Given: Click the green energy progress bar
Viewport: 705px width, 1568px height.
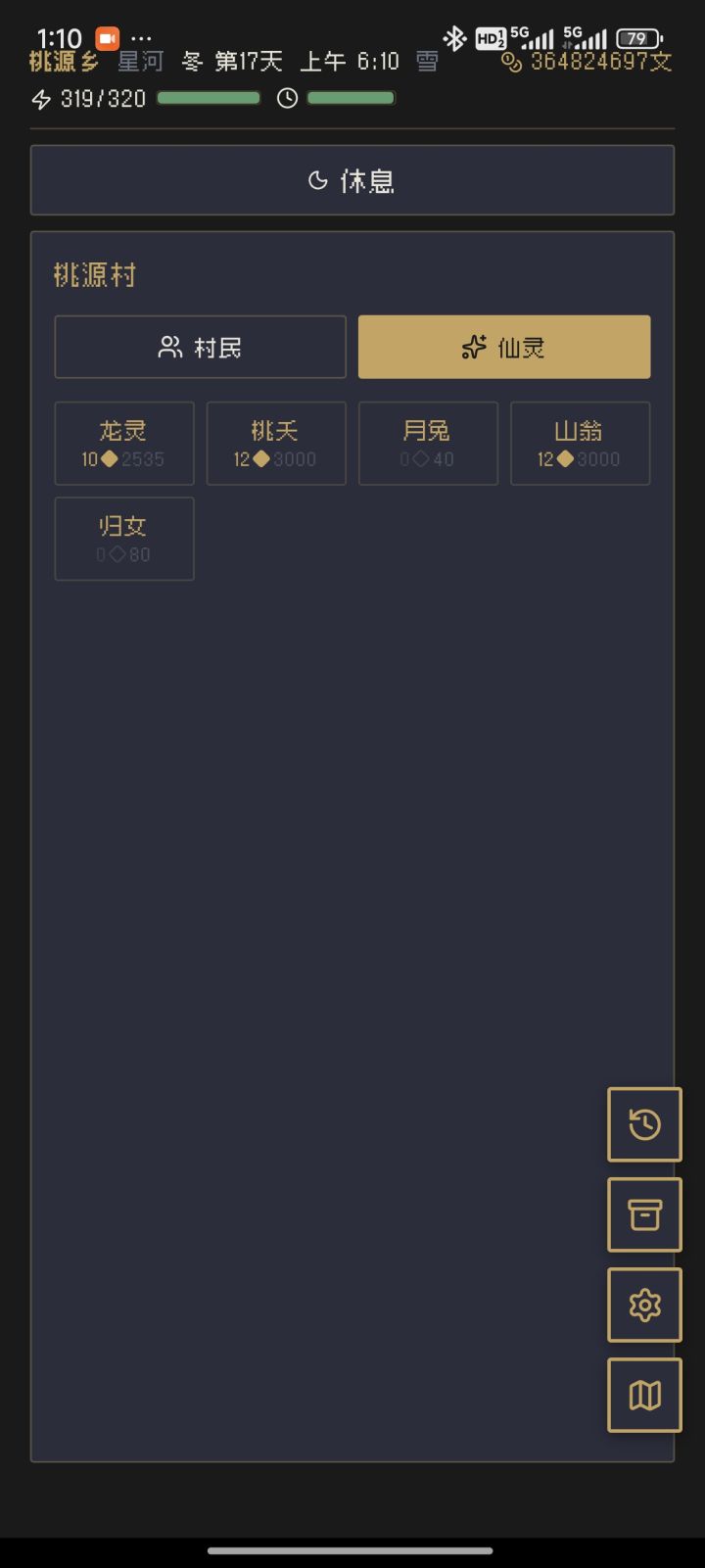Looking at the screenshot, I should 208,98.
